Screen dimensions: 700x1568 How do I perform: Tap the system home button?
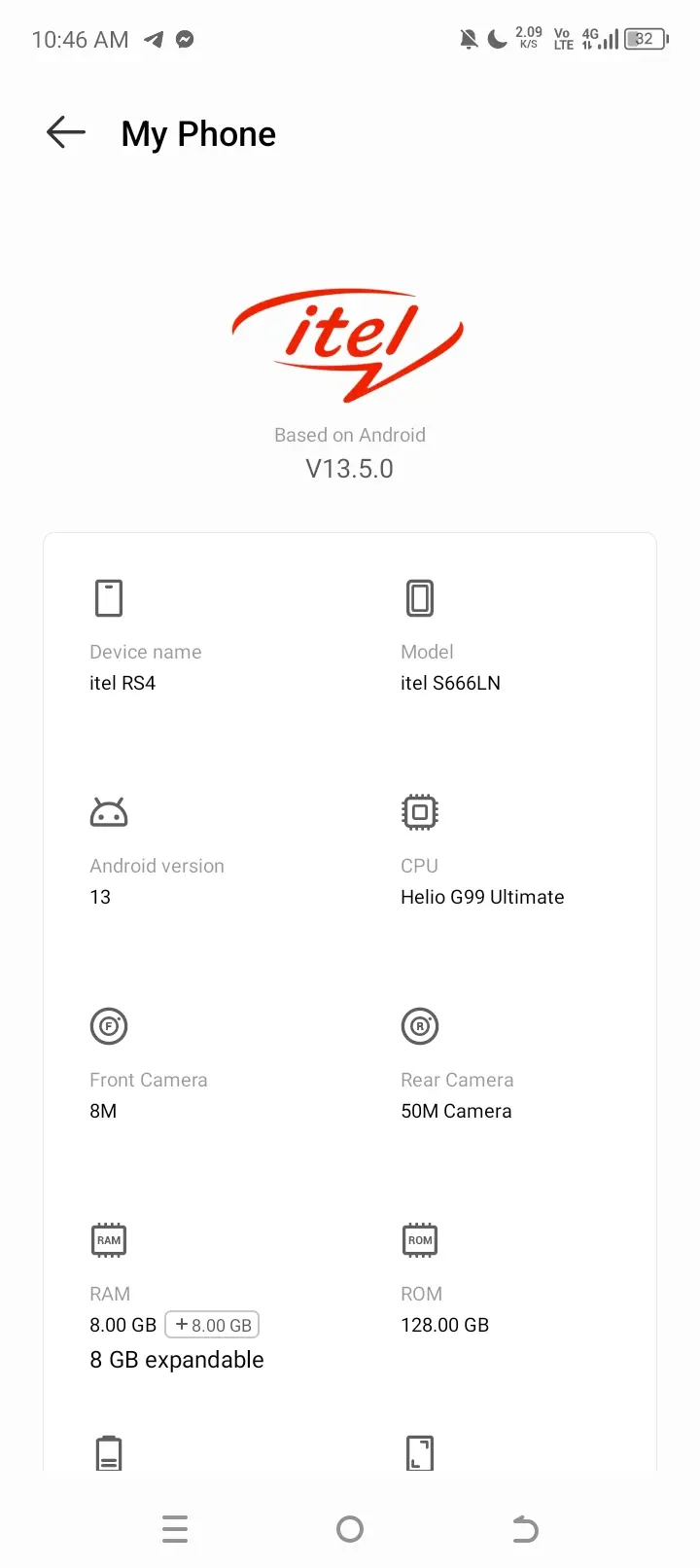(x=350, y=1529)
